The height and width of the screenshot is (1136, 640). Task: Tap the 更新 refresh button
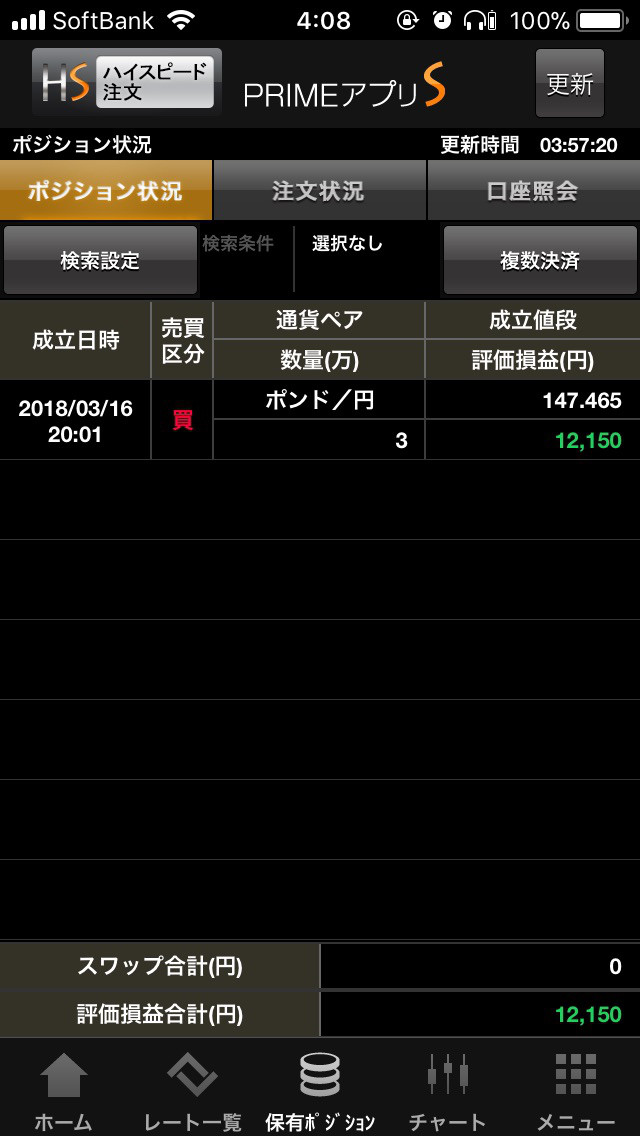coord(570,83)
